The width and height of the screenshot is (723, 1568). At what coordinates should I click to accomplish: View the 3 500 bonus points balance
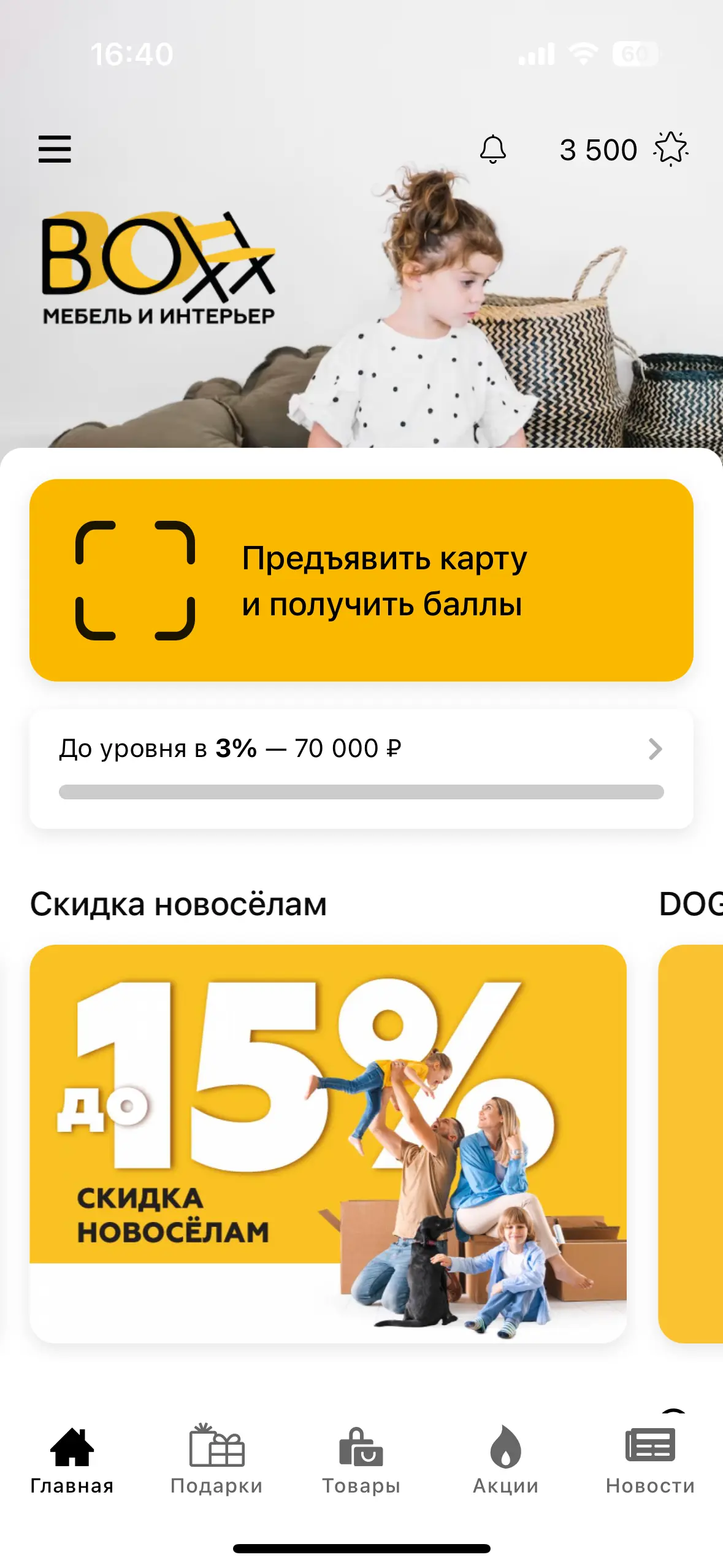(622, 150)
